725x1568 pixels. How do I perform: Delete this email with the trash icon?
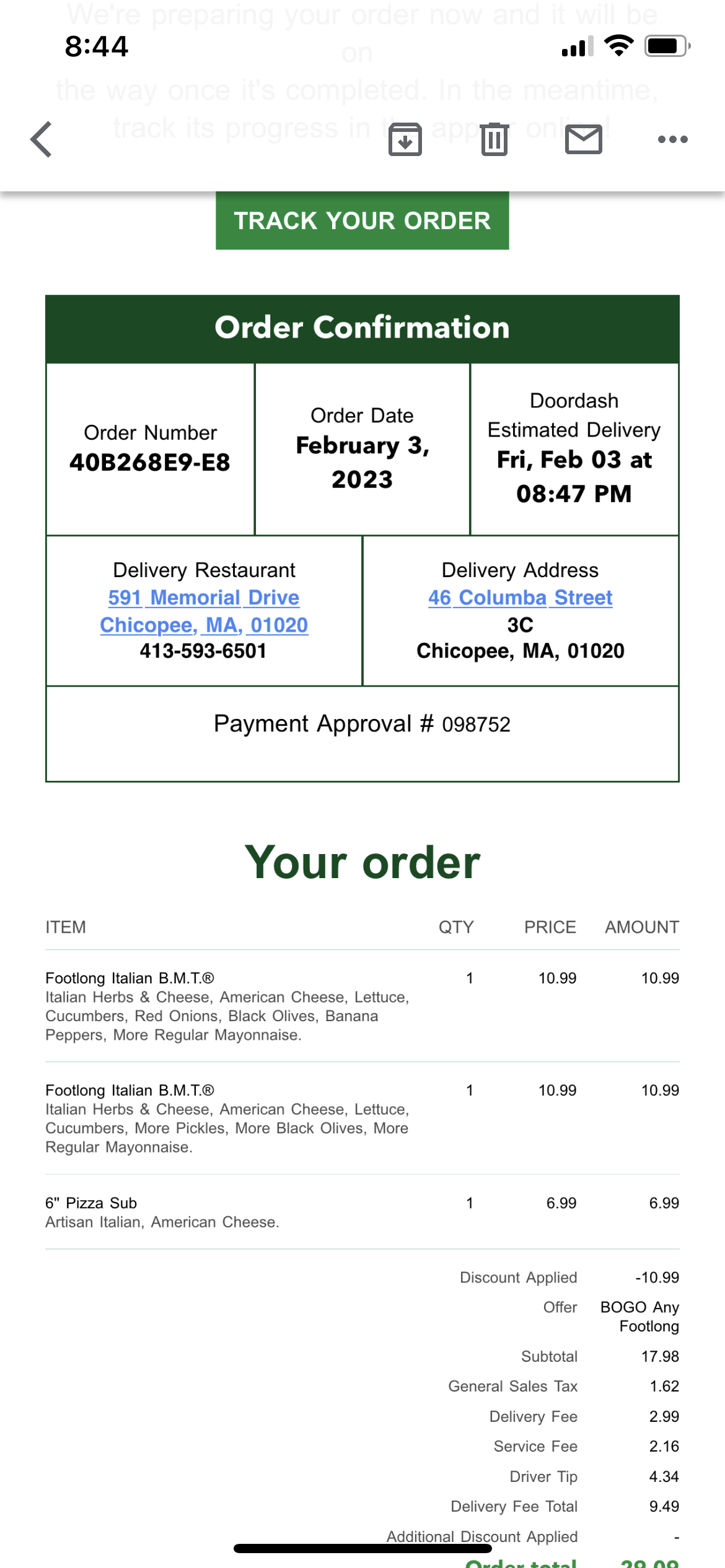click(494, 139)
